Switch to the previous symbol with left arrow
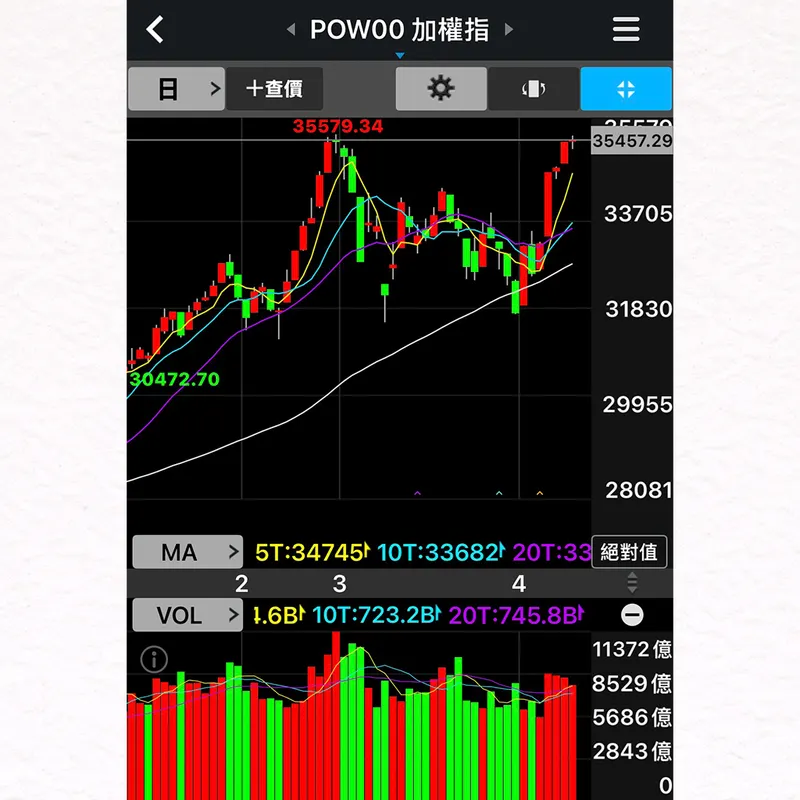Viewport: 800px width, 800px height. [291, 30]
